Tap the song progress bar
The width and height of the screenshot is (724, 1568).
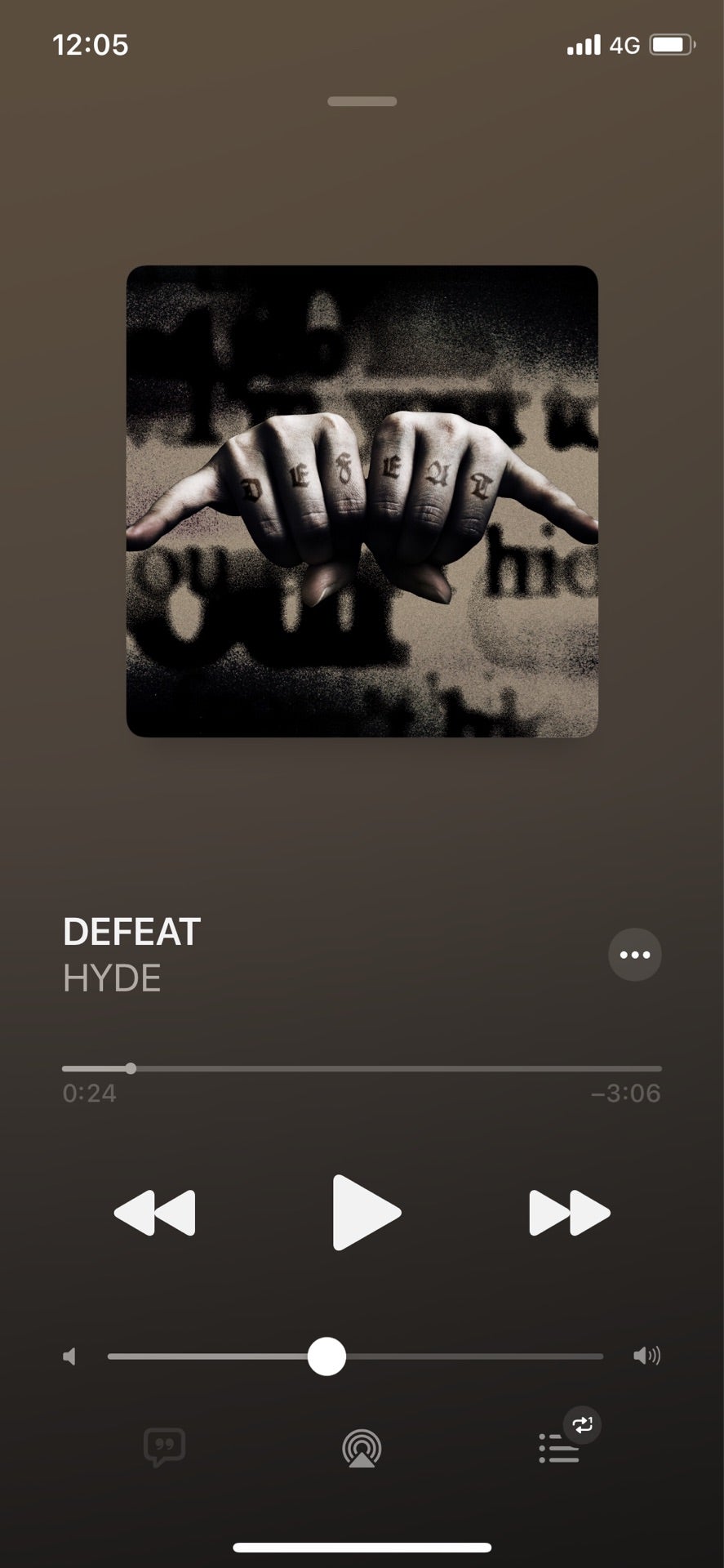[362, 1068]
